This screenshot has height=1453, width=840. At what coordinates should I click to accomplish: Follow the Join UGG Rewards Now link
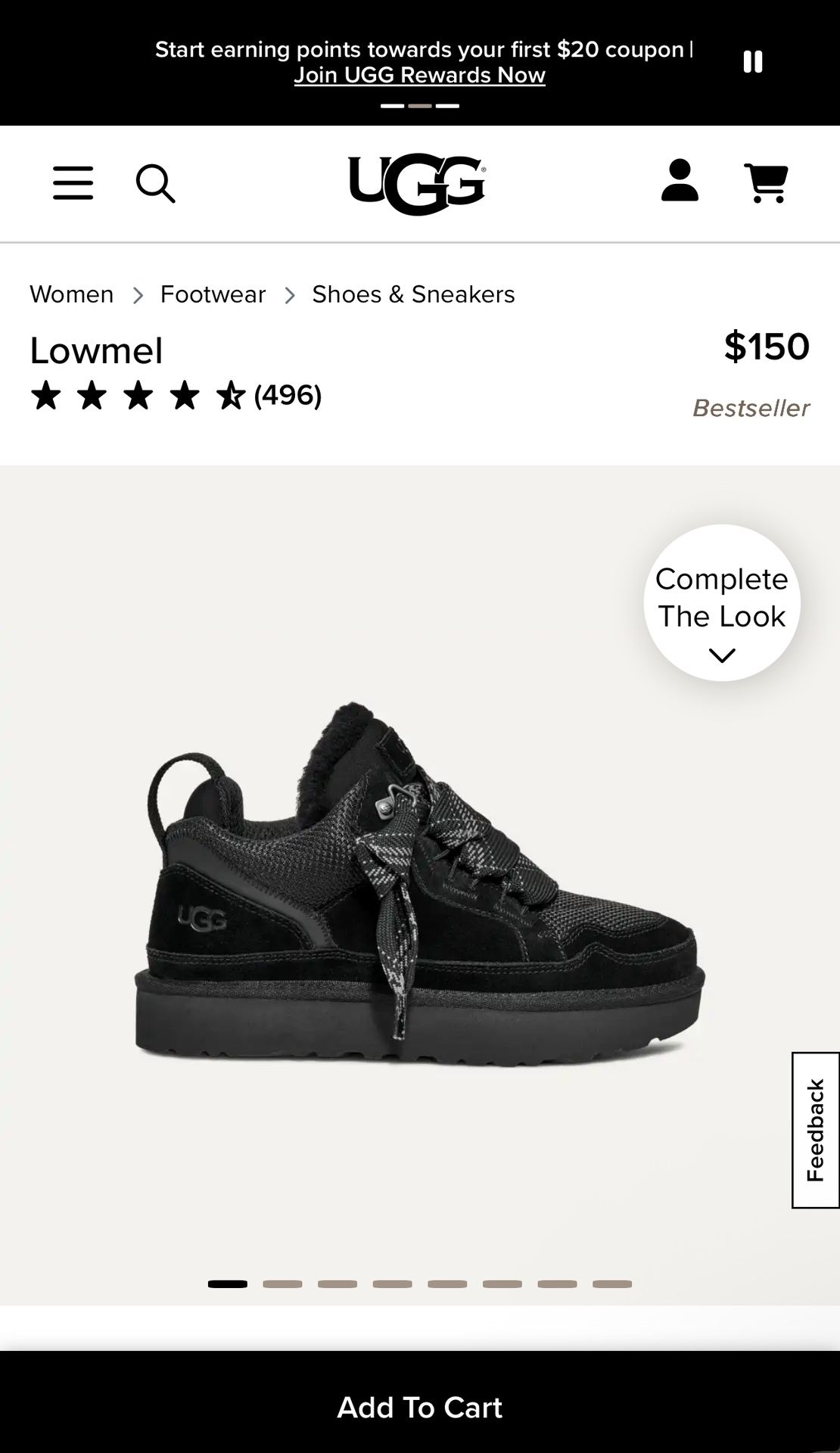tap(419, 76)
